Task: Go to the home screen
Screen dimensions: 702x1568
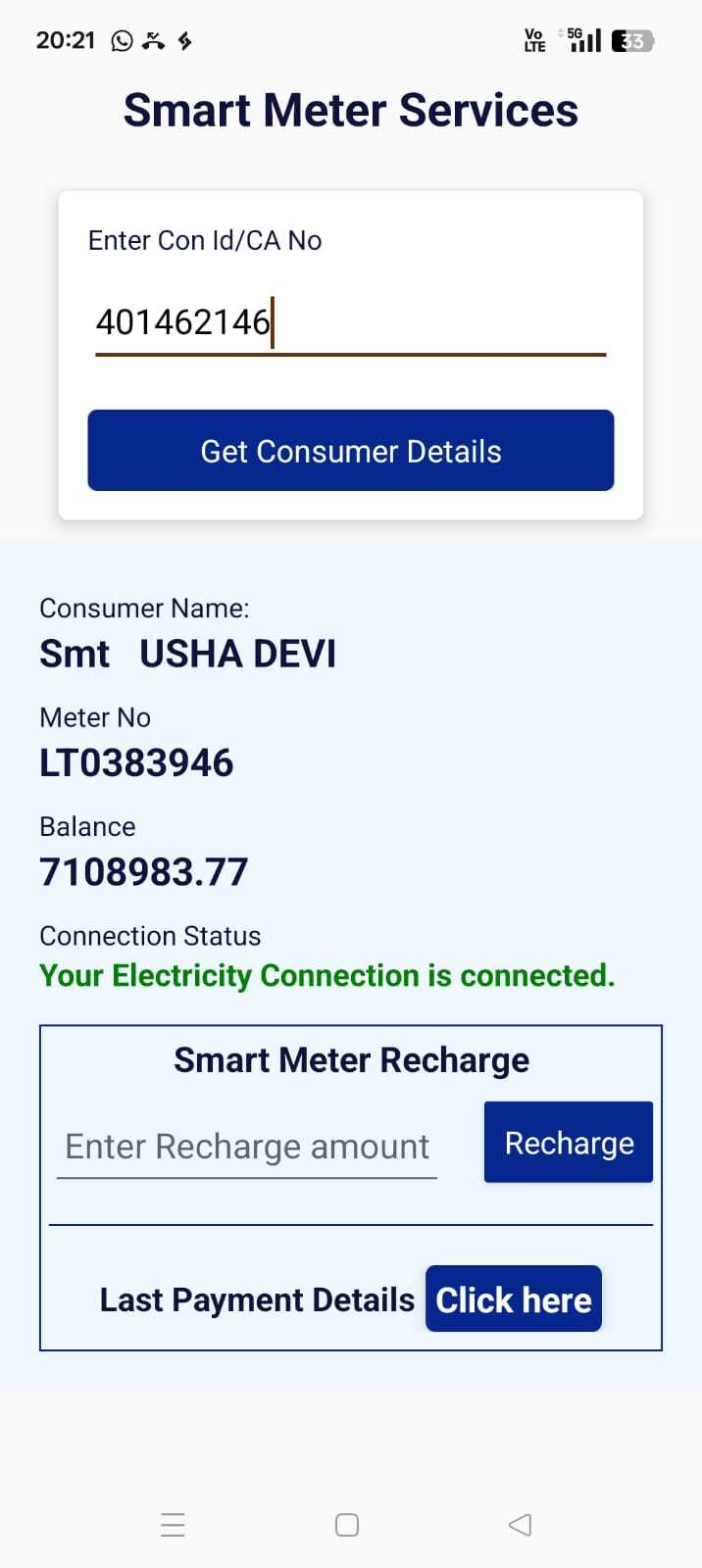Action: click(x=347, y=1525)
